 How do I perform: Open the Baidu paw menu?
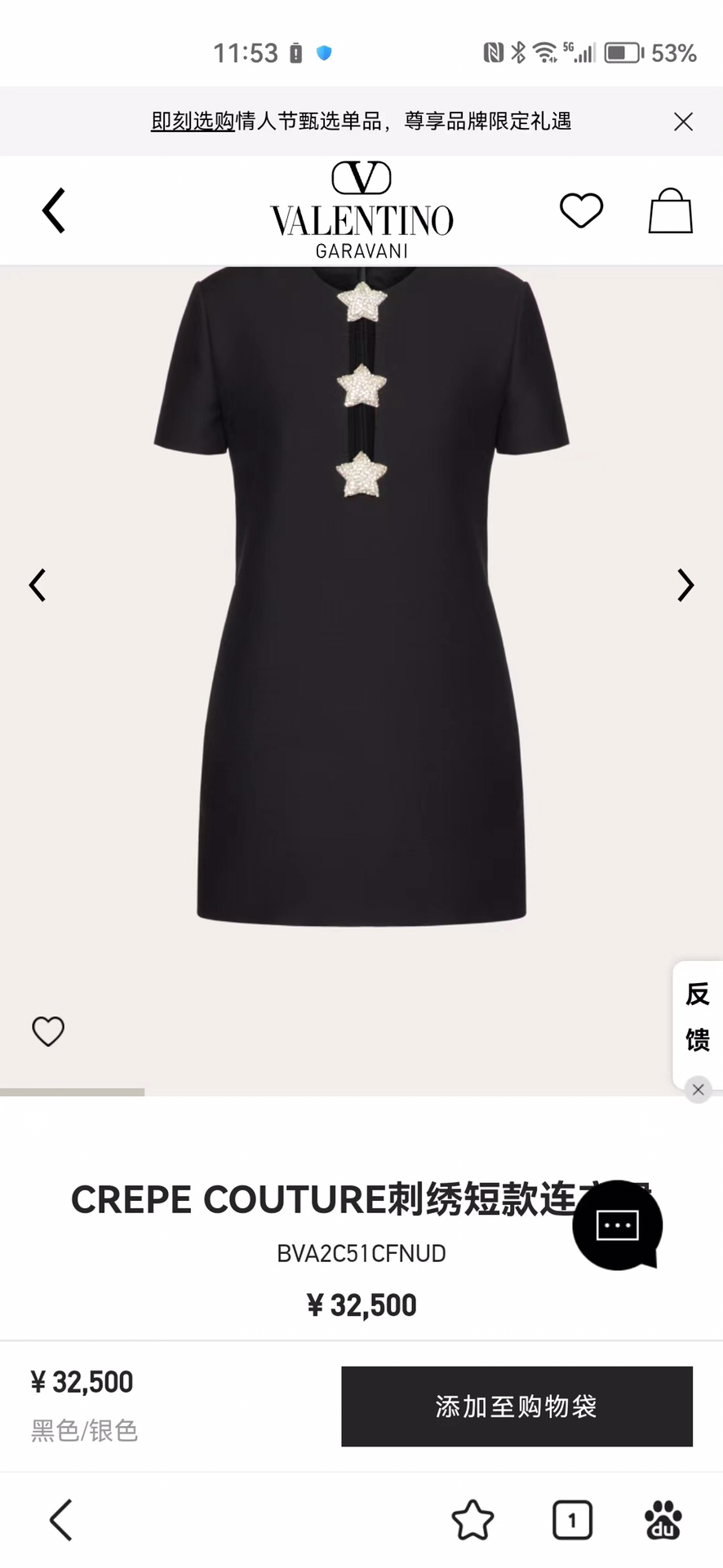pos(663,1520)
